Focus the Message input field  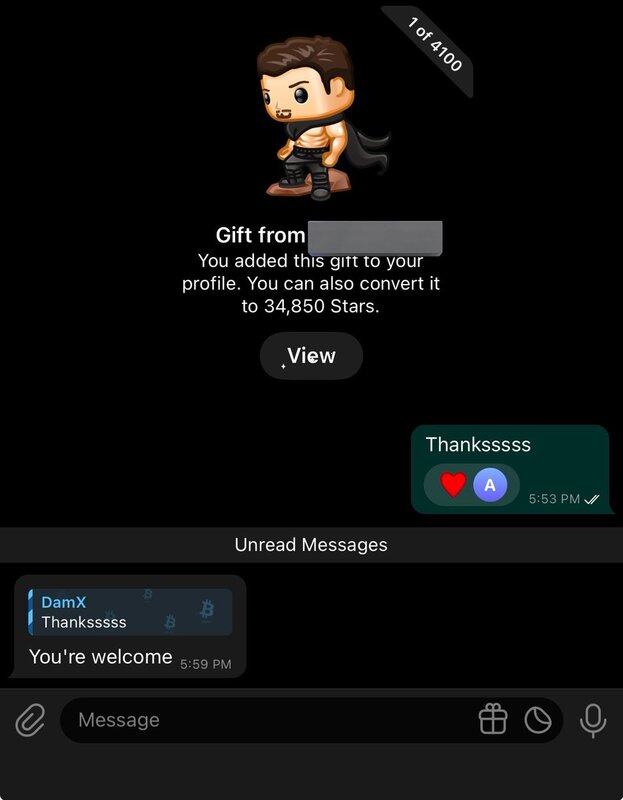click(x=260, y=720)
